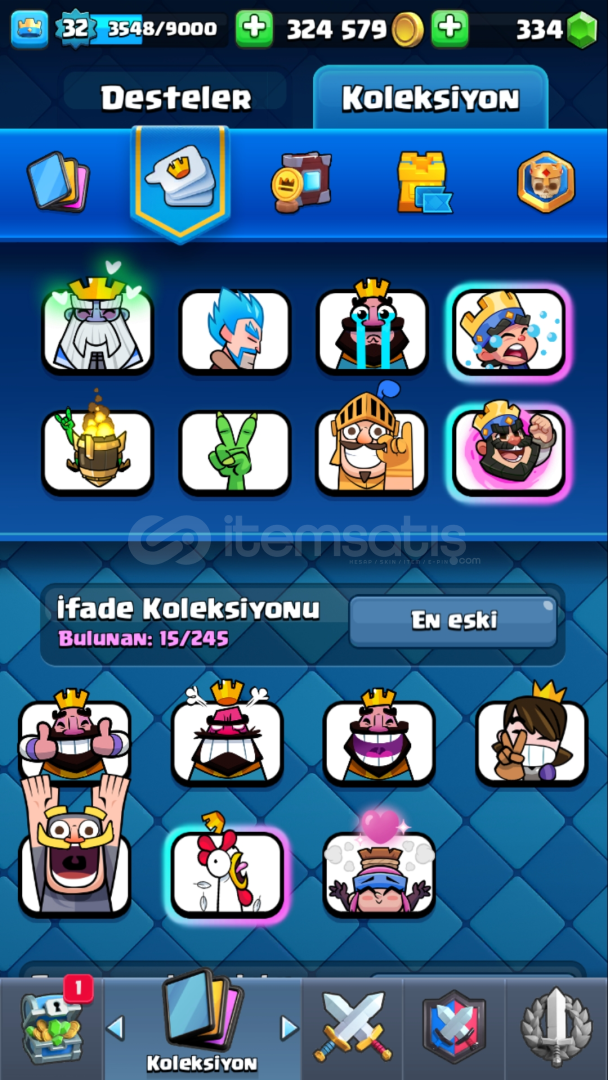Screen dimensions: 608x1080
Task: Buy gems with the plus button
Action: 450,29
